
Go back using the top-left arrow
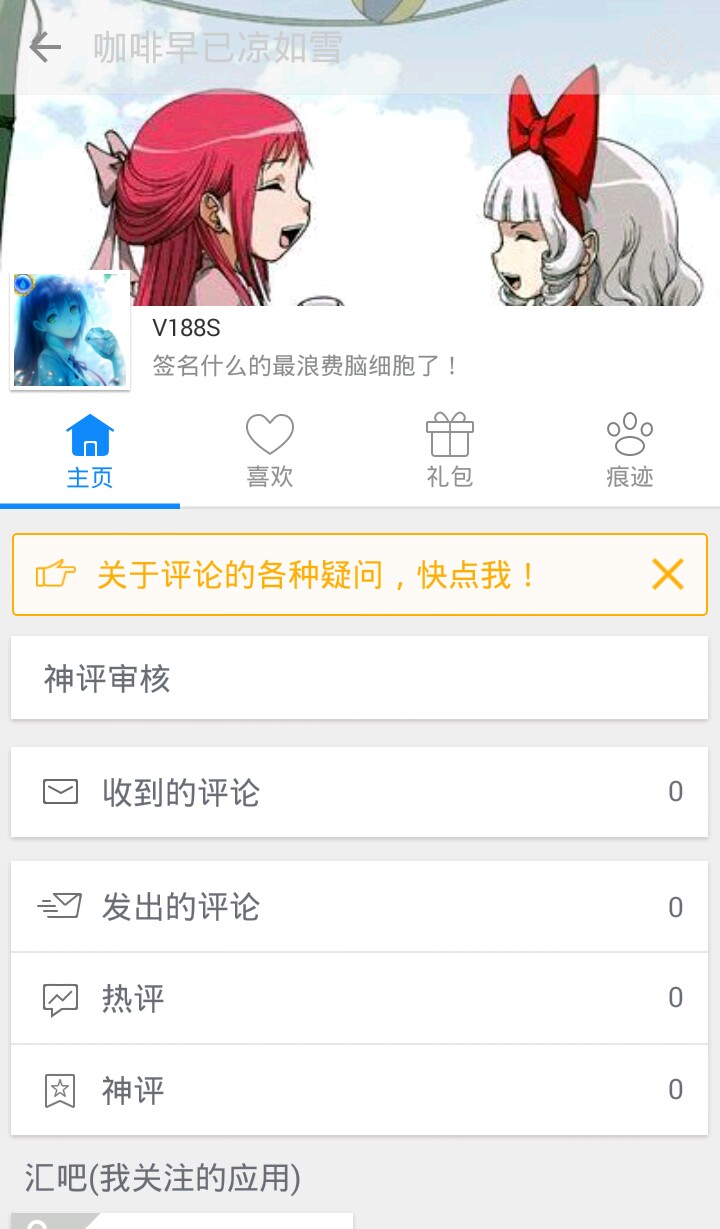[45, 47]
